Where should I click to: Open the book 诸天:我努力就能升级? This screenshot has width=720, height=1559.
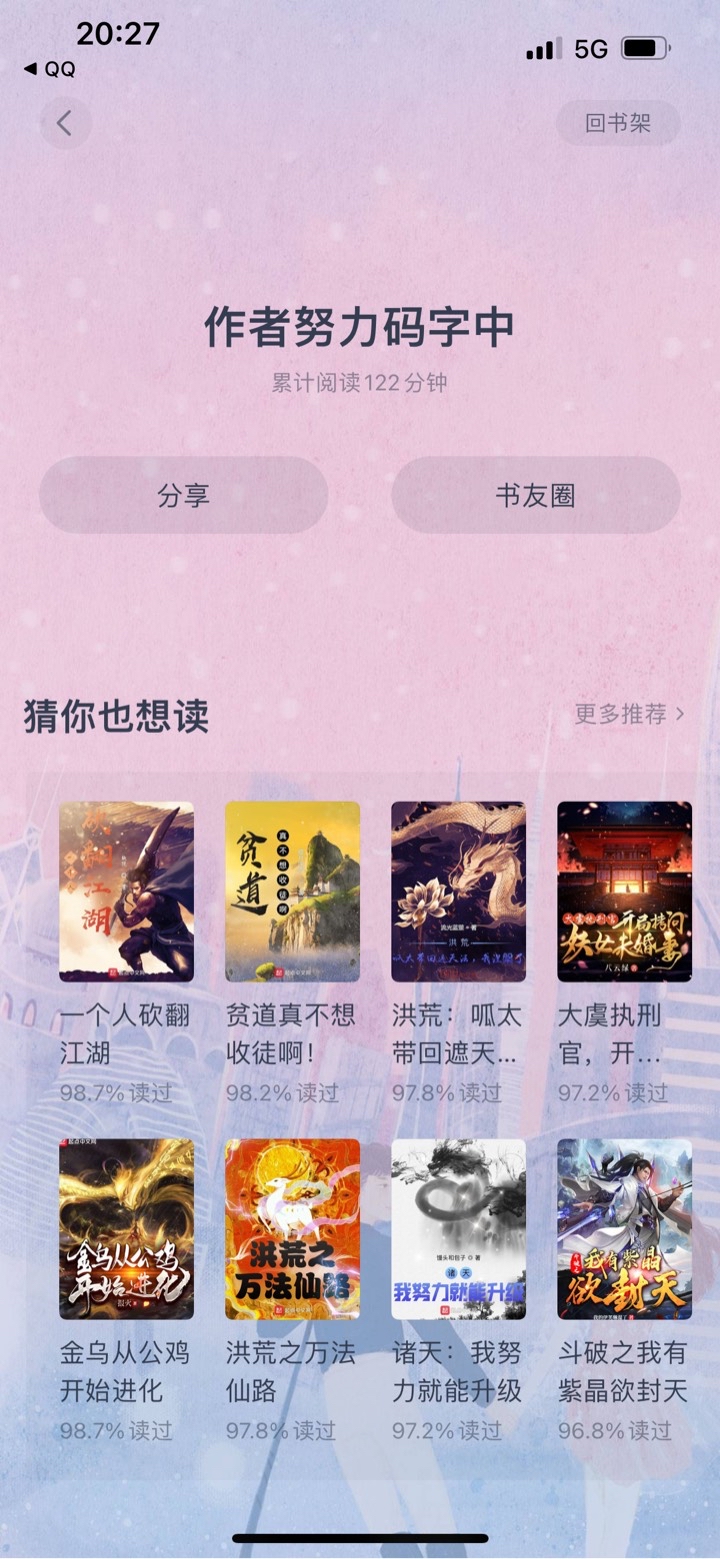458,1229
